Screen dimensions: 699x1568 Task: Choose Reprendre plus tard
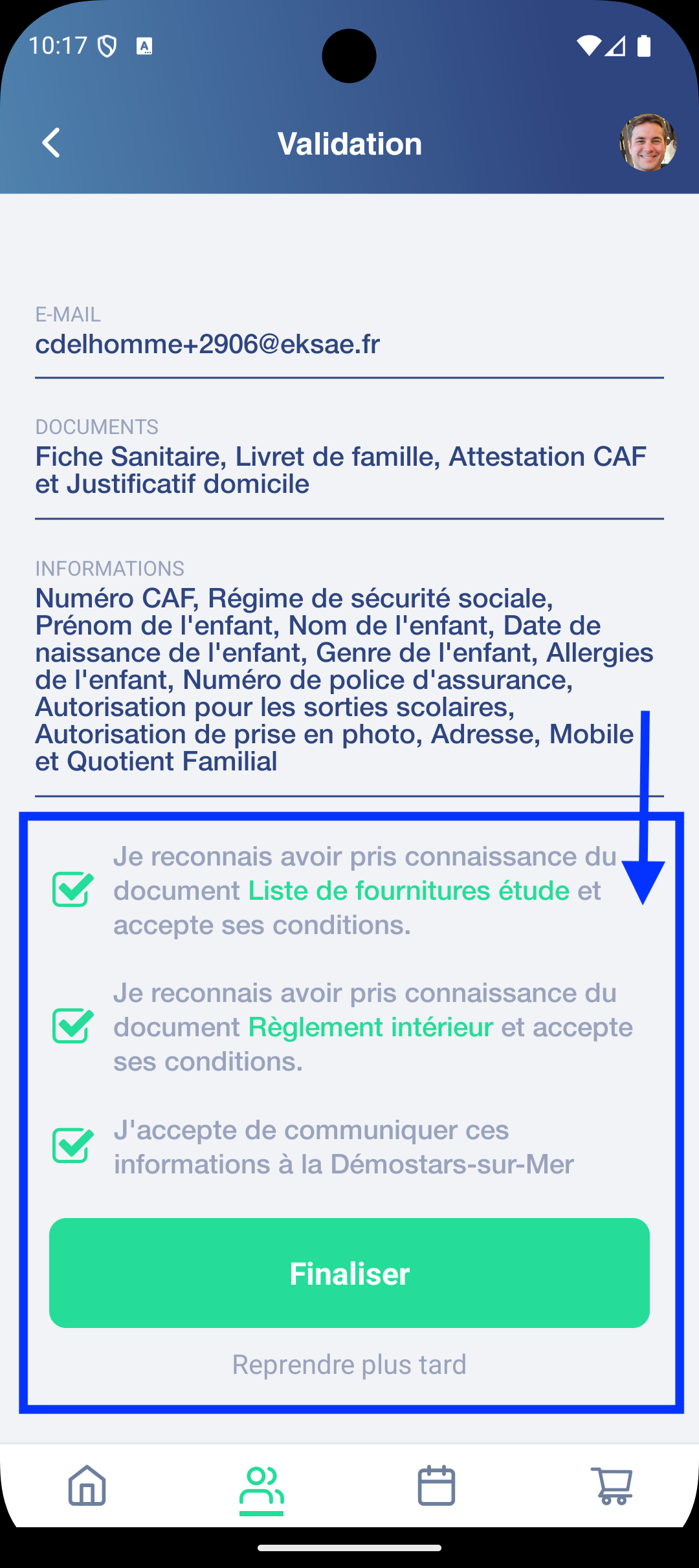click(349, 1365)
